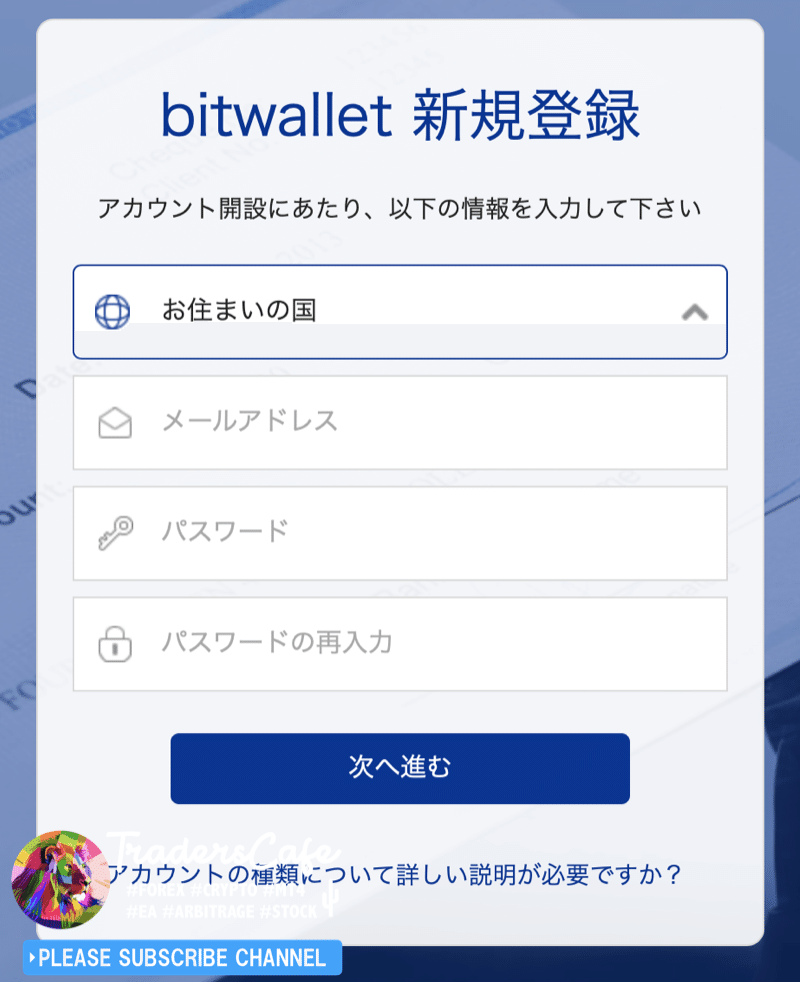Click the globe icon beside お住まいの国
Image resolution: width=800 pixels, height=982 pixels.
click(x=113, y=311)
